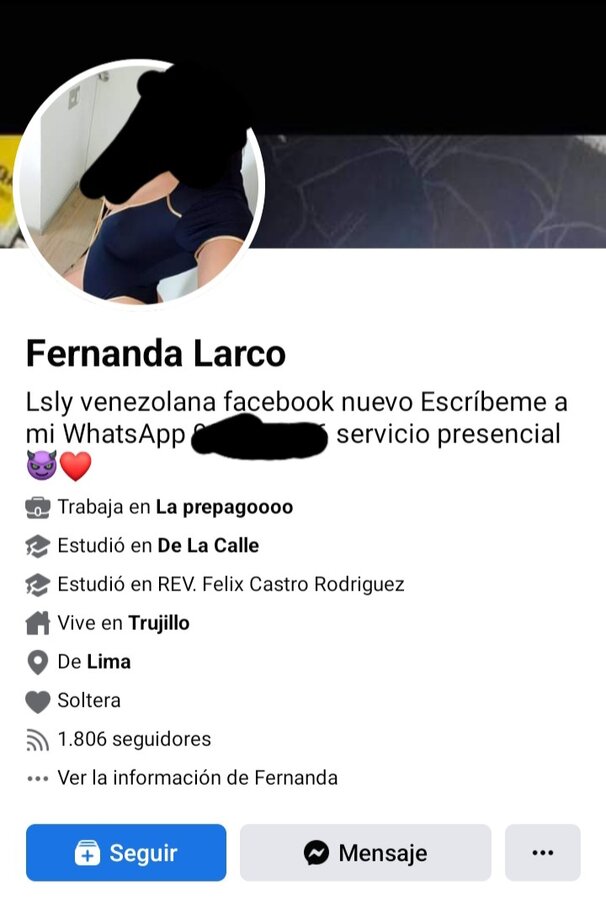The height and width of the screenshot is (900, 606).
Task: Open the La prepagoooo workplace link
Action: 224,507
